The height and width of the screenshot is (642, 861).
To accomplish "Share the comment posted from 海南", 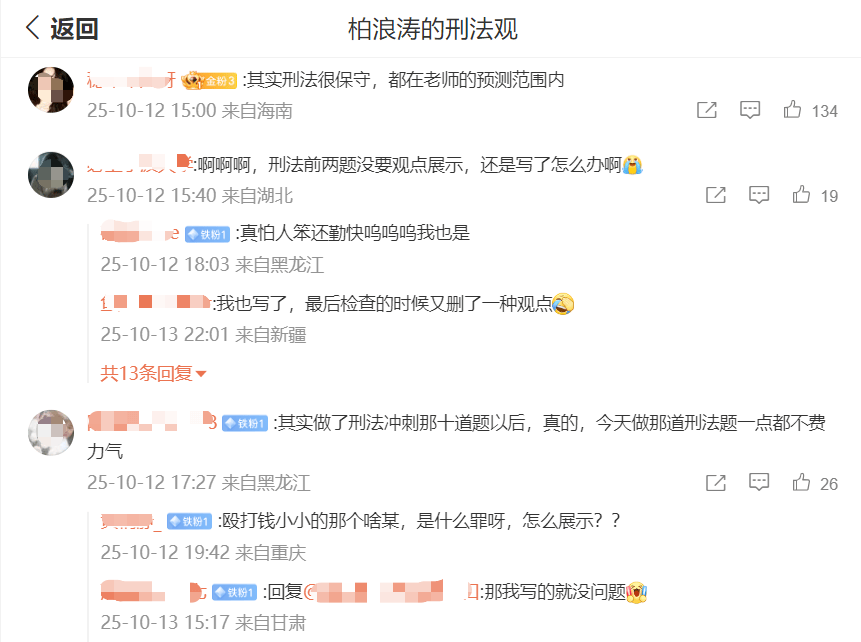I will pyautogui.click(x=707, y=110).
